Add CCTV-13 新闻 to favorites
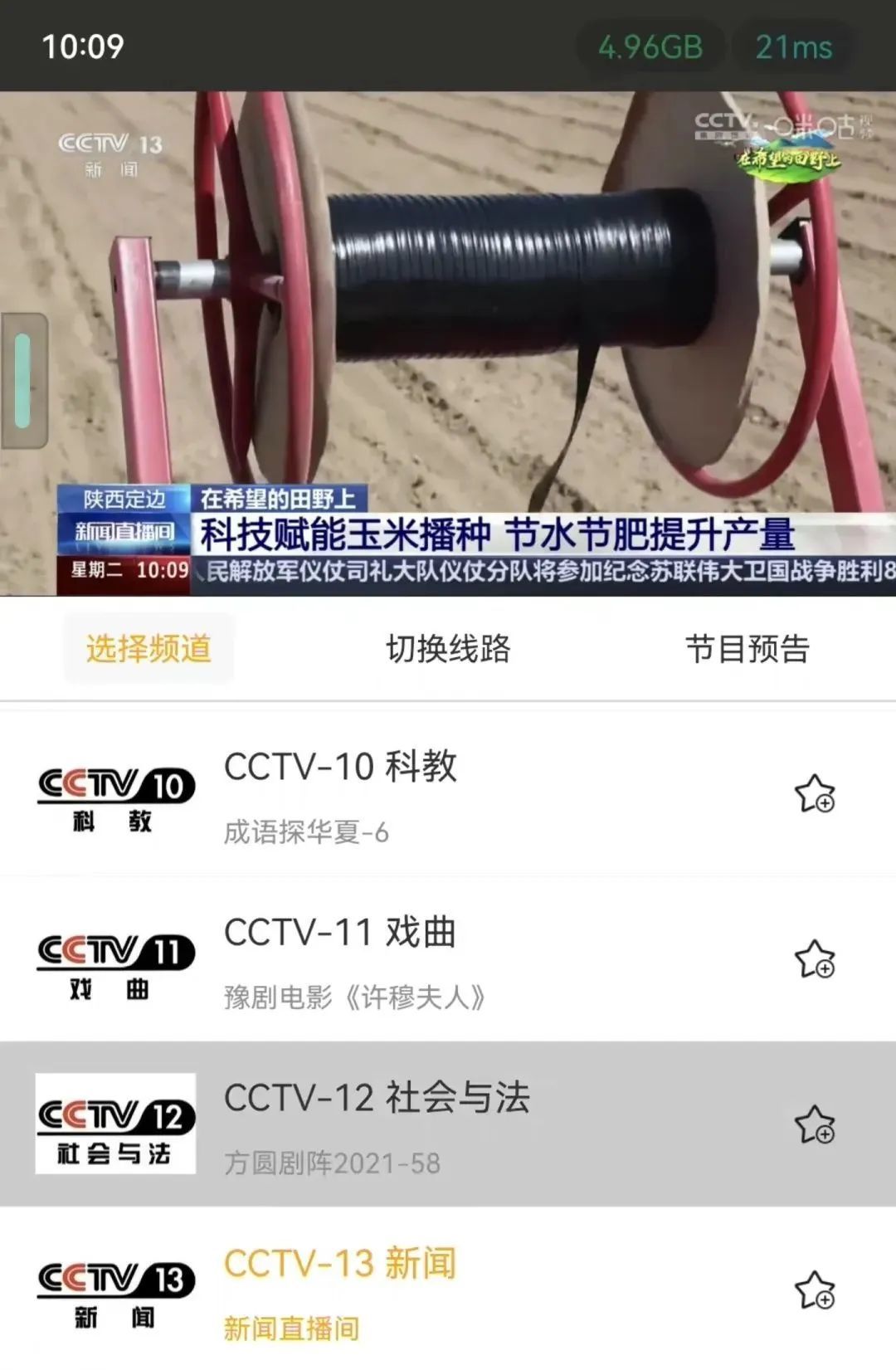Viewport: 896px width, 1370px height. pyautogui.click(x=815, y=1290)
